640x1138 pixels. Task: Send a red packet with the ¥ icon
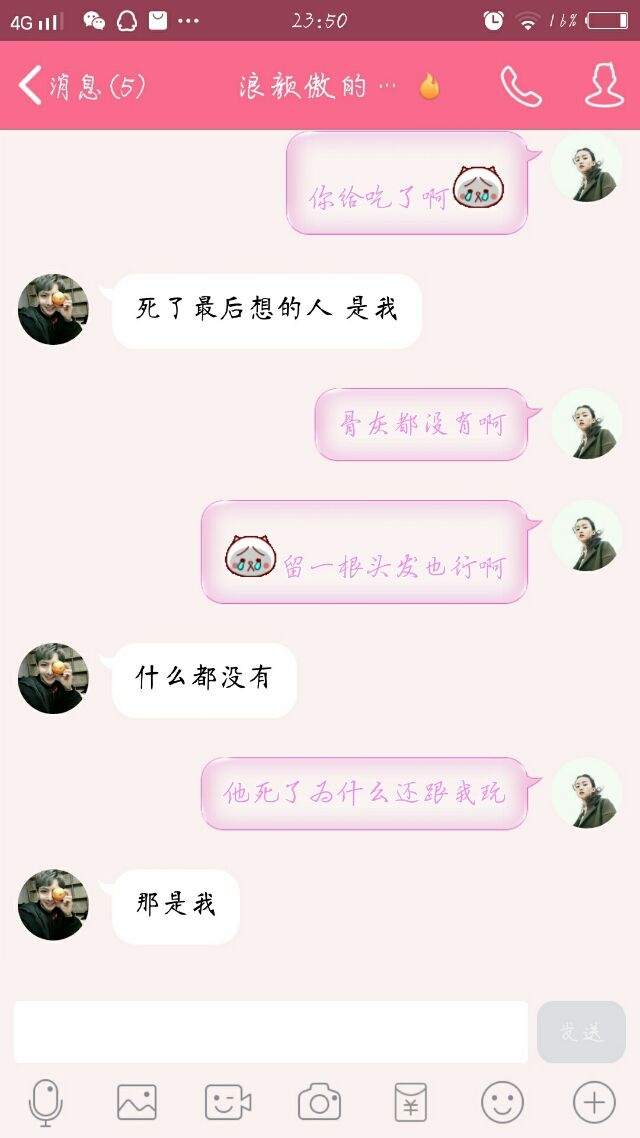pos(411,1102)
